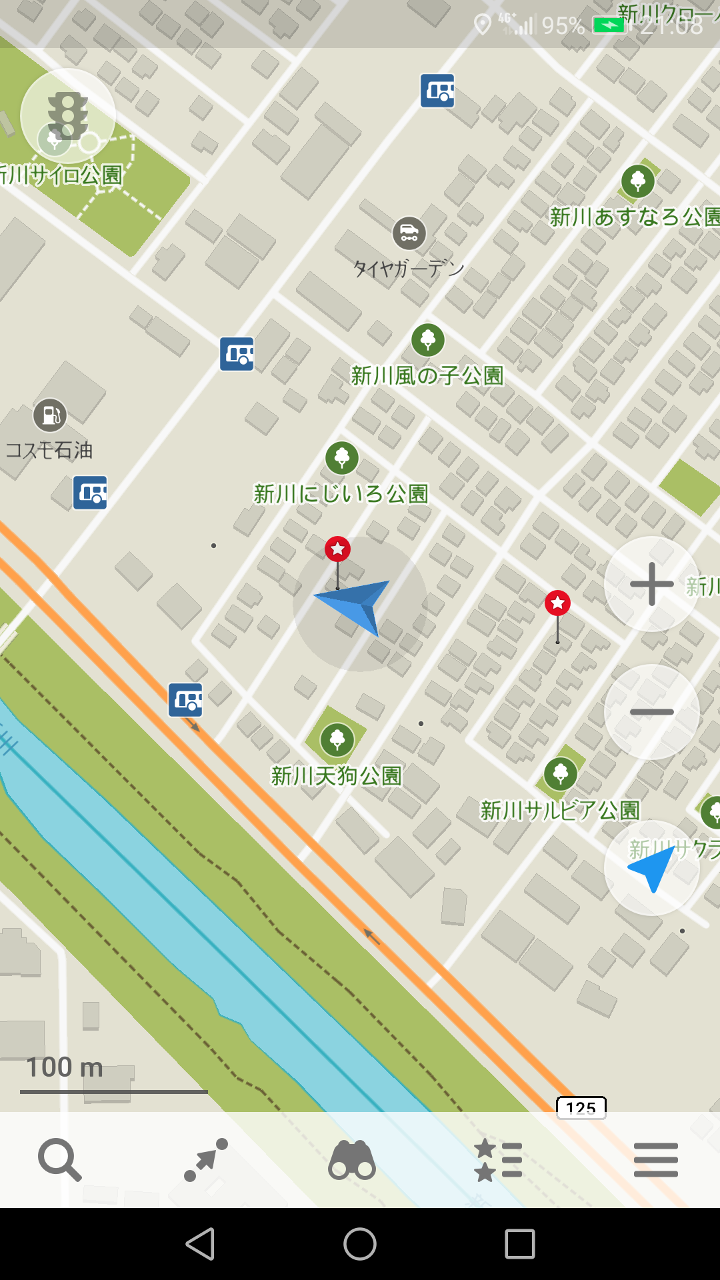Select the 新川サルビア公園 park marker
This screenshot has width=720, height=1280.
coord(560,774)
